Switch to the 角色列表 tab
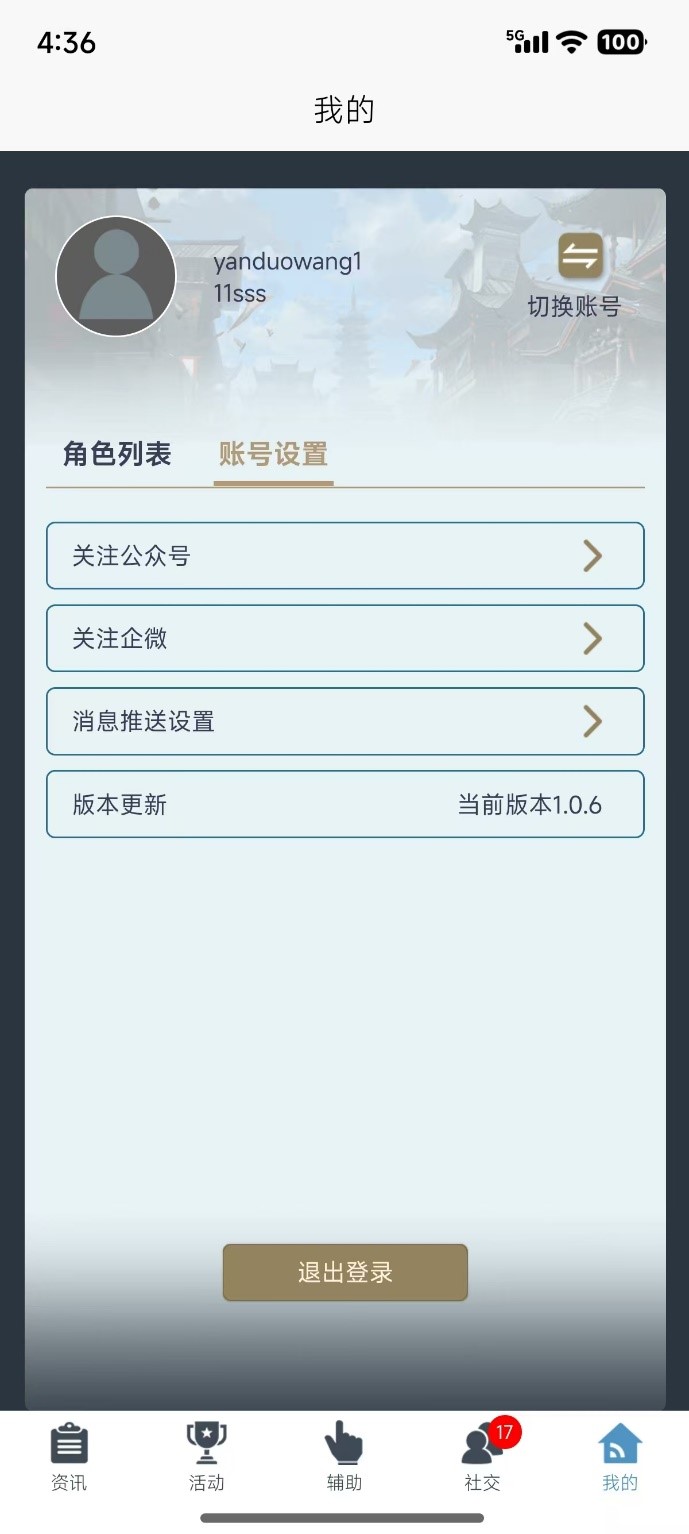The height and width of the screenshot is (1534, 689). pos(117,454)
